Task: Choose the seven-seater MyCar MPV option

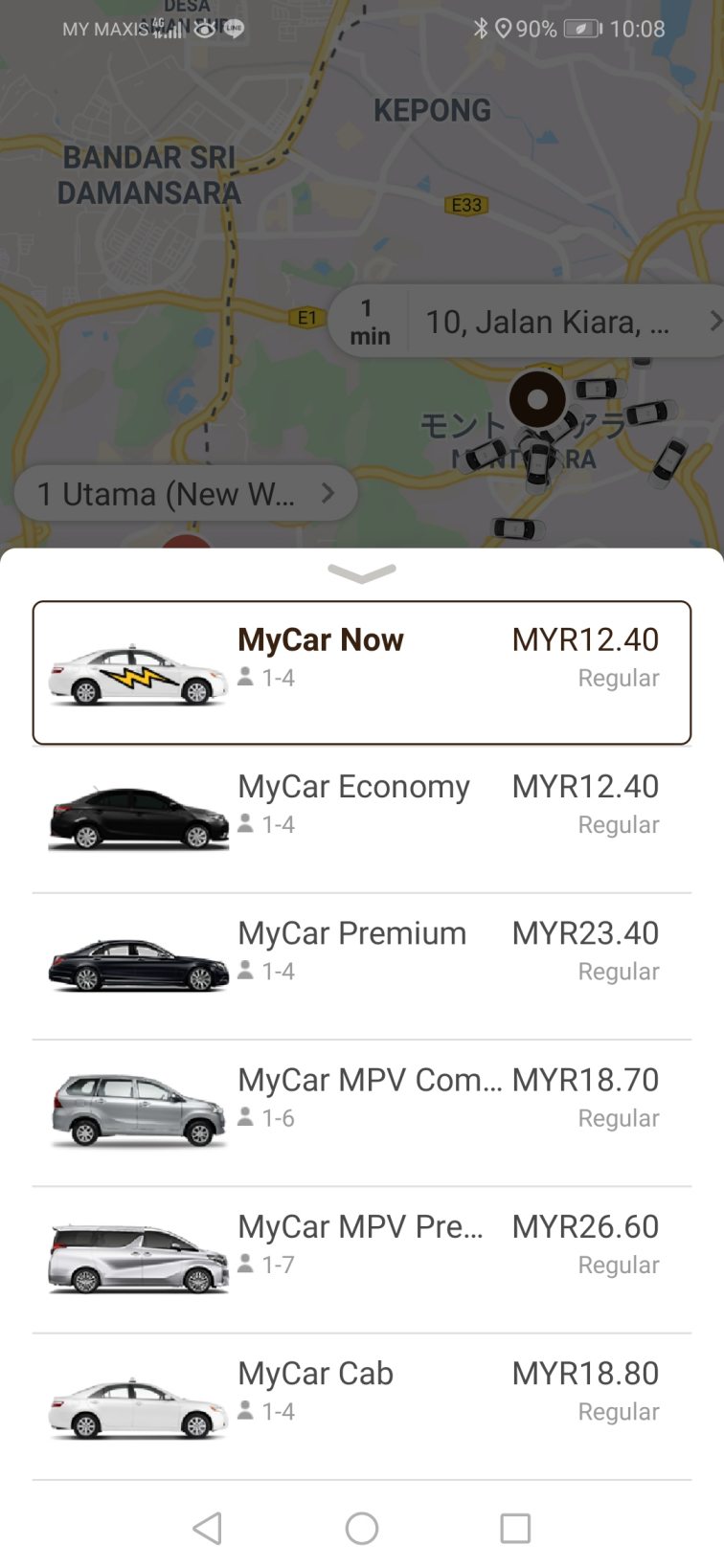Action: pos(362,1259)
